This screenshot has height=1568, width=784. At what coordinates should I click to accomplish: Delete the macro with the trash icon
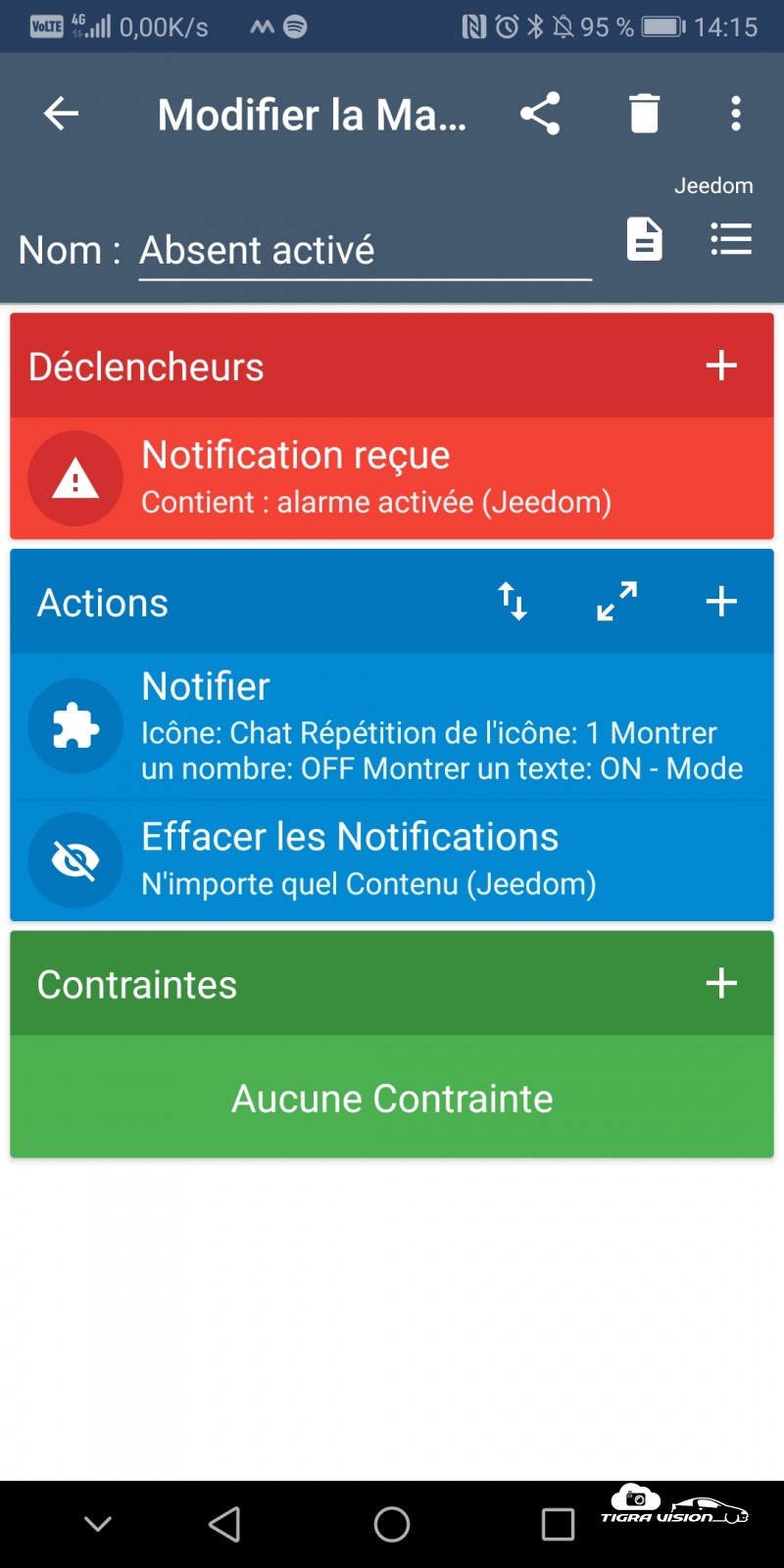point(644,114)
